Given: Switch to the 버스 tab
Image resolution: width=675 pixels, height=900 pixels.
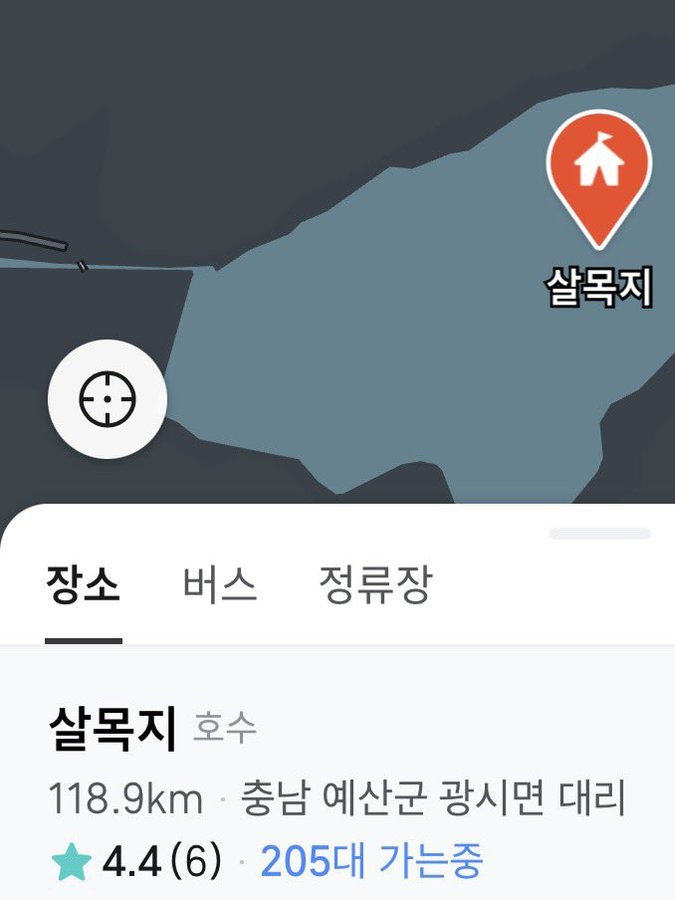Looking at the screenshot, I should click(219, 585).
